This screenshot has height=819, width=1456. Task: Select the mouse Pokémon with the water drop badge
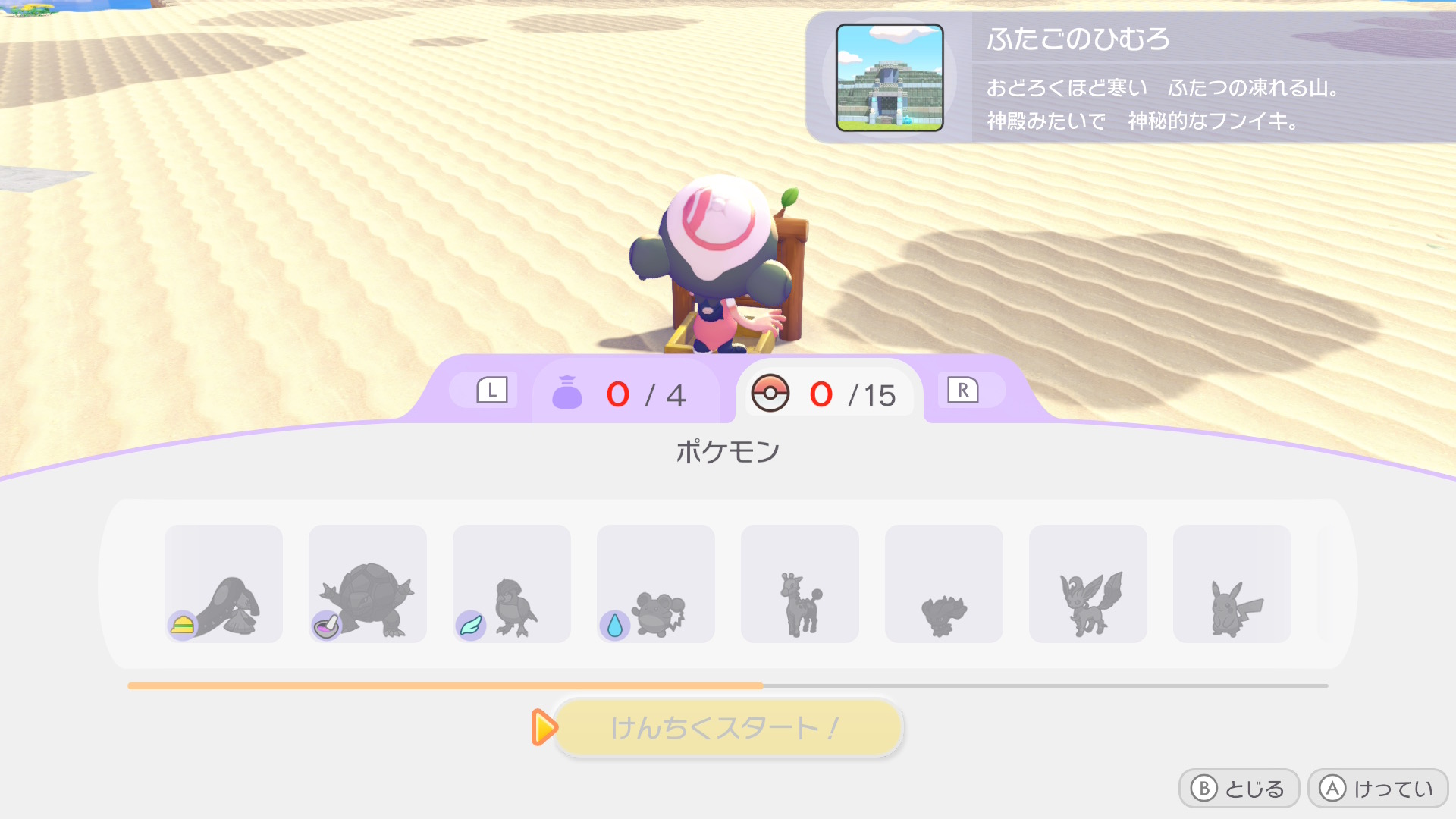656,584
